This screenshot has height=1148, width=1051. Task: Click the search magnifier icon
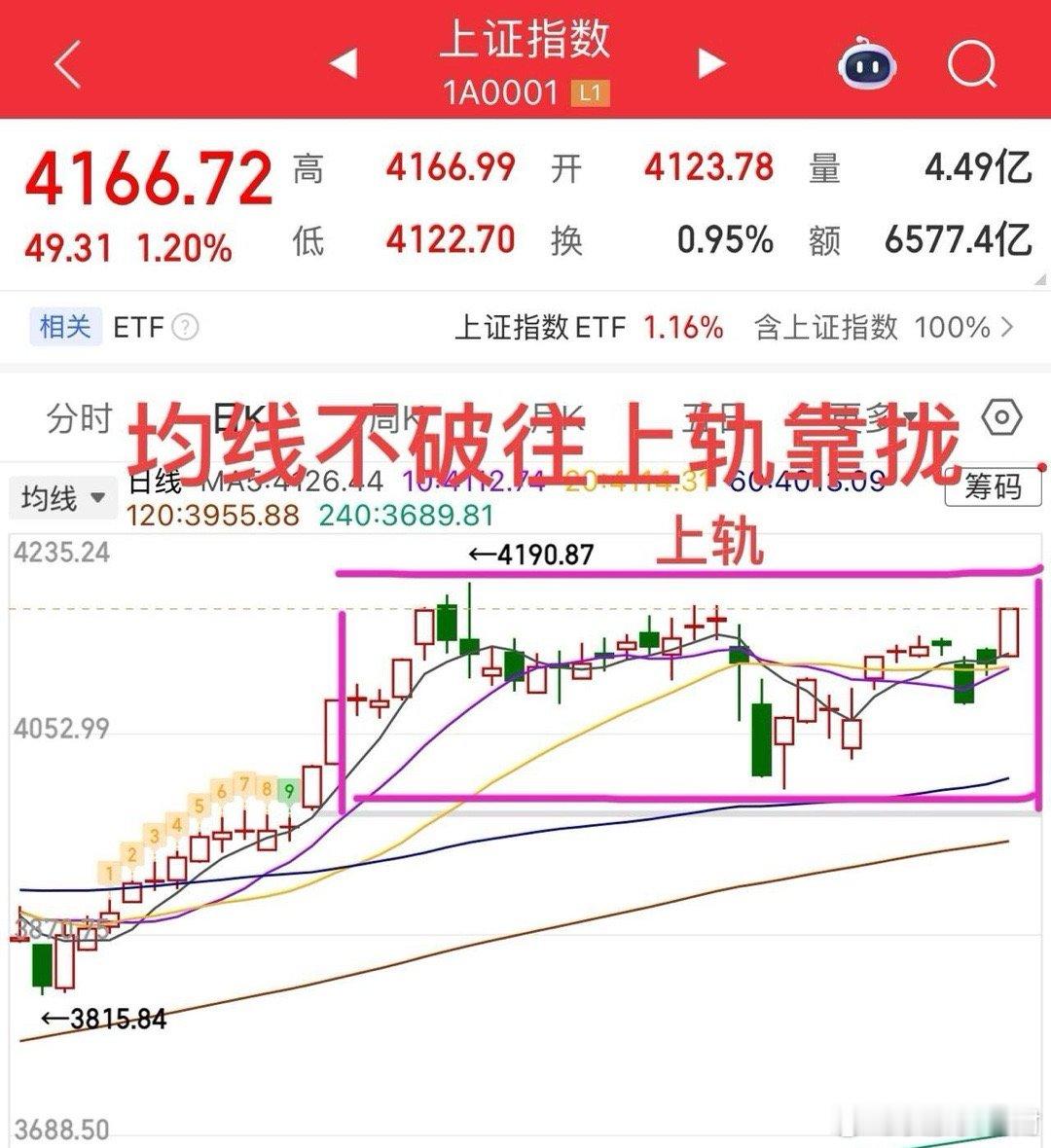tap(970, 63)
